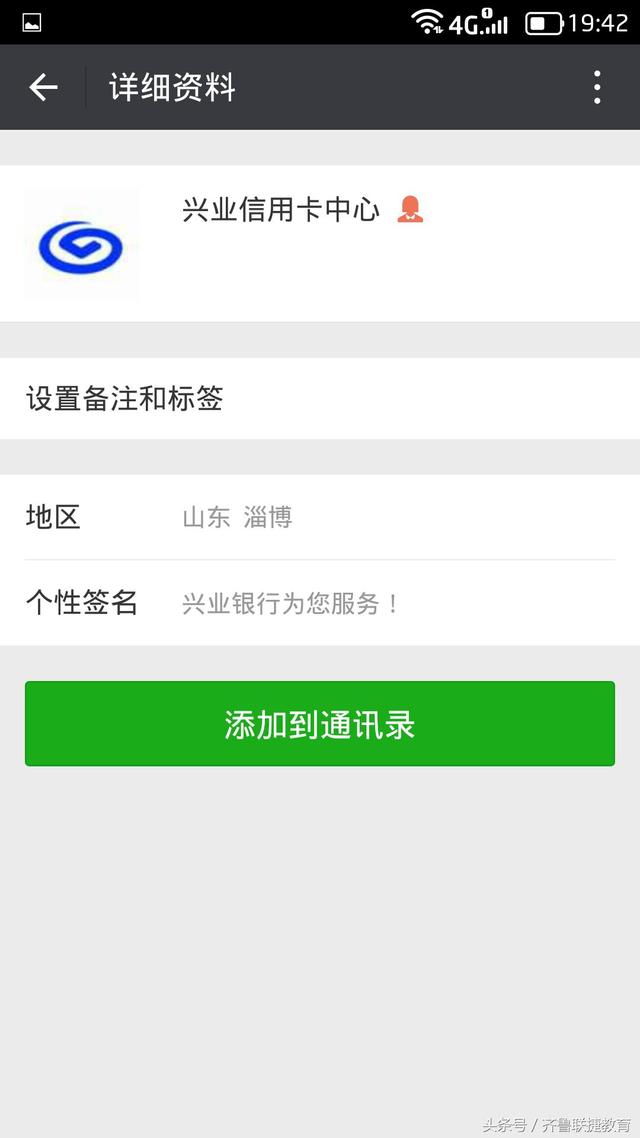
Task: Open the three-dot overflow menu
Action: [x=597, y=88]
